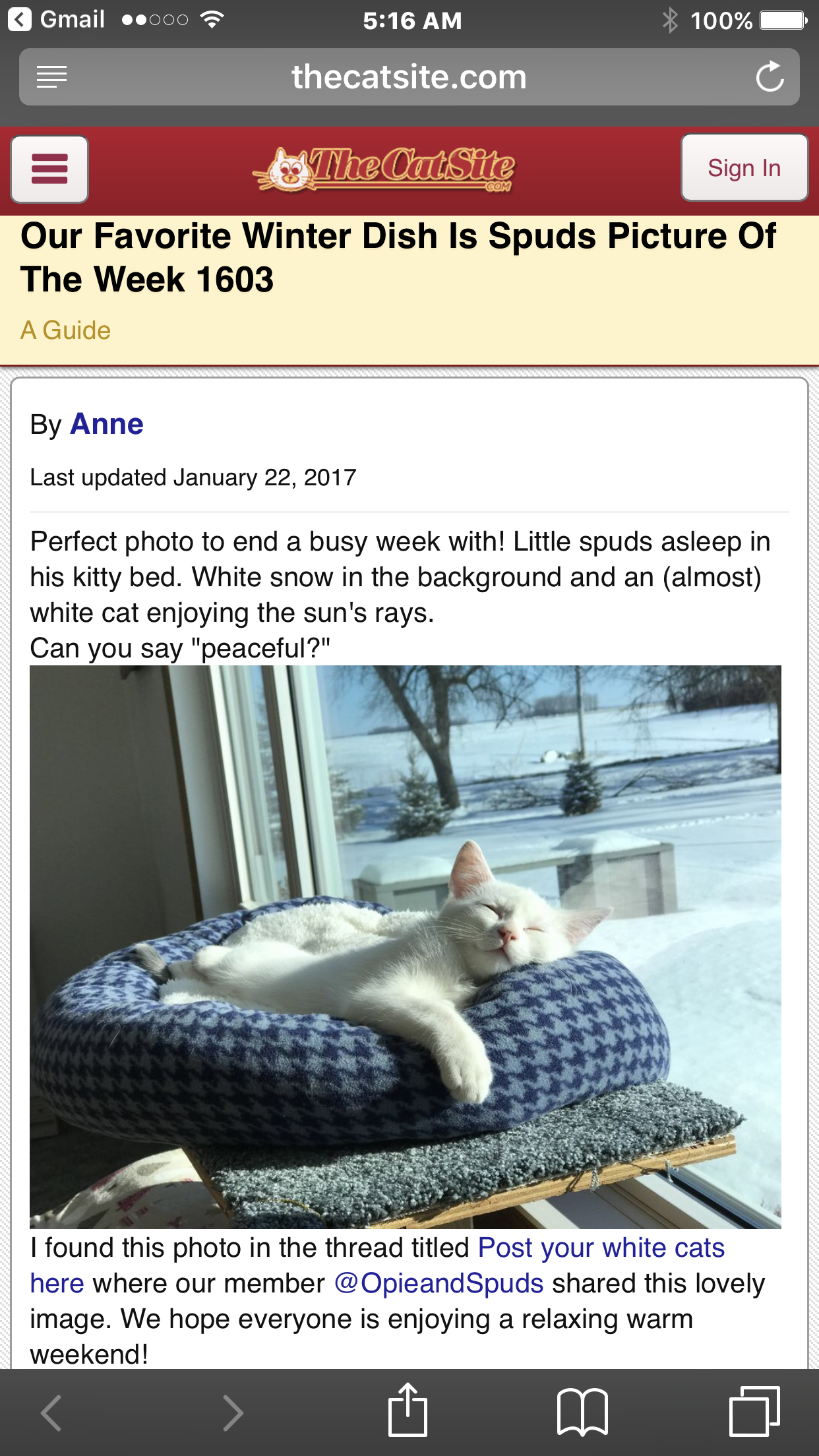
Task: Open the A Guide link
Action: click(x=65, y=330)
